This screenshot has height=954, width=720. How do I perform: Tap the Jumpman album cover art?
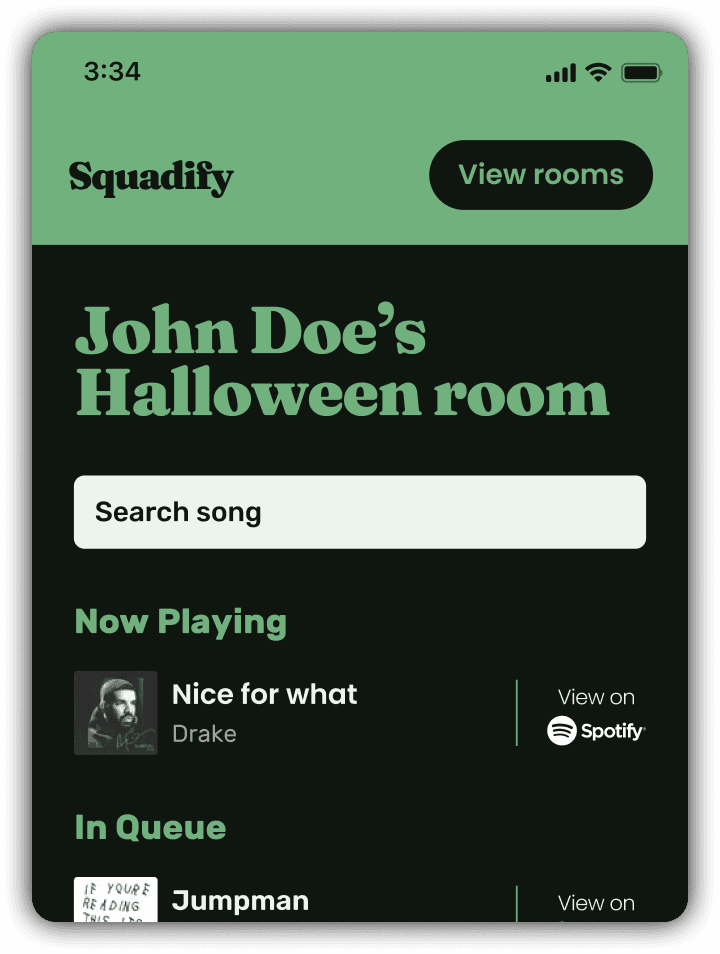116,898
